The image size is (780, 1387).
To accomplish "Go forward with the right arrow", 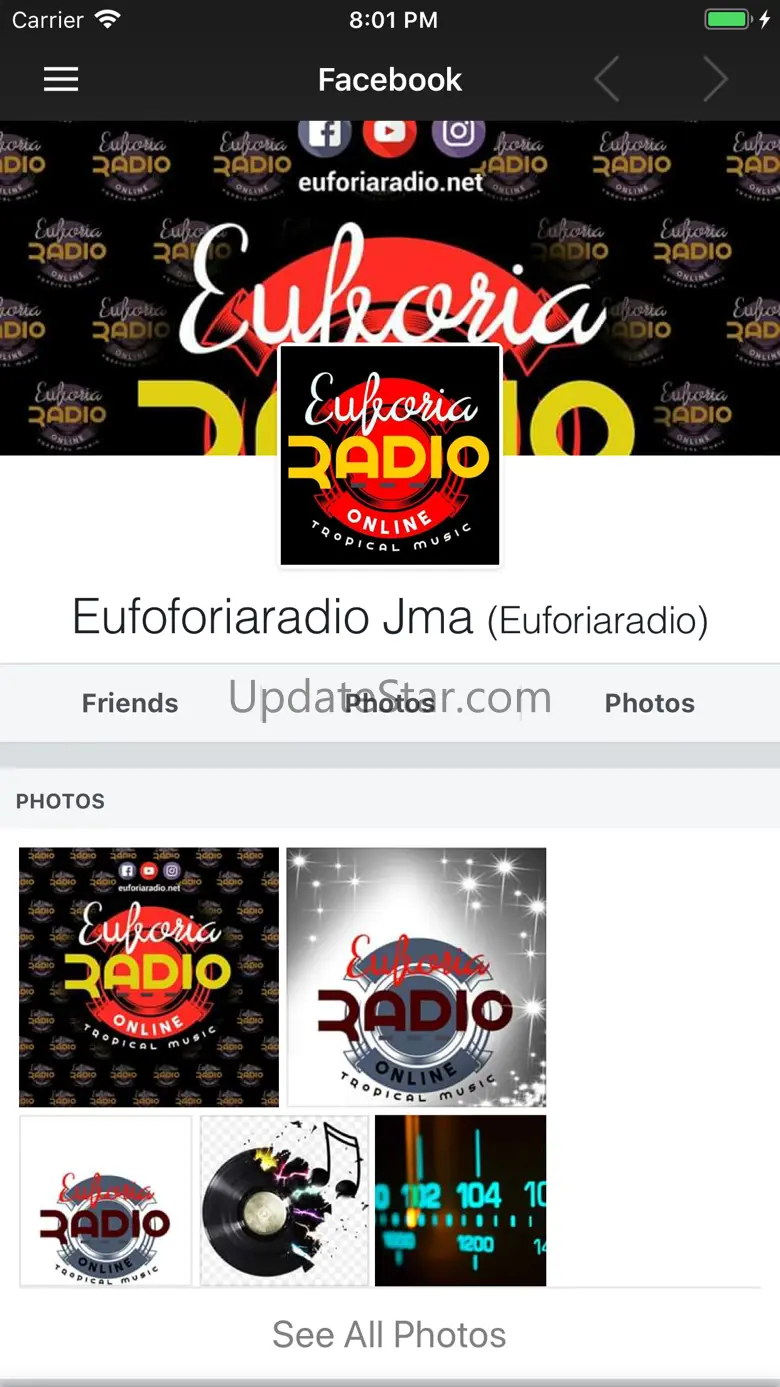I will (714, 80).
